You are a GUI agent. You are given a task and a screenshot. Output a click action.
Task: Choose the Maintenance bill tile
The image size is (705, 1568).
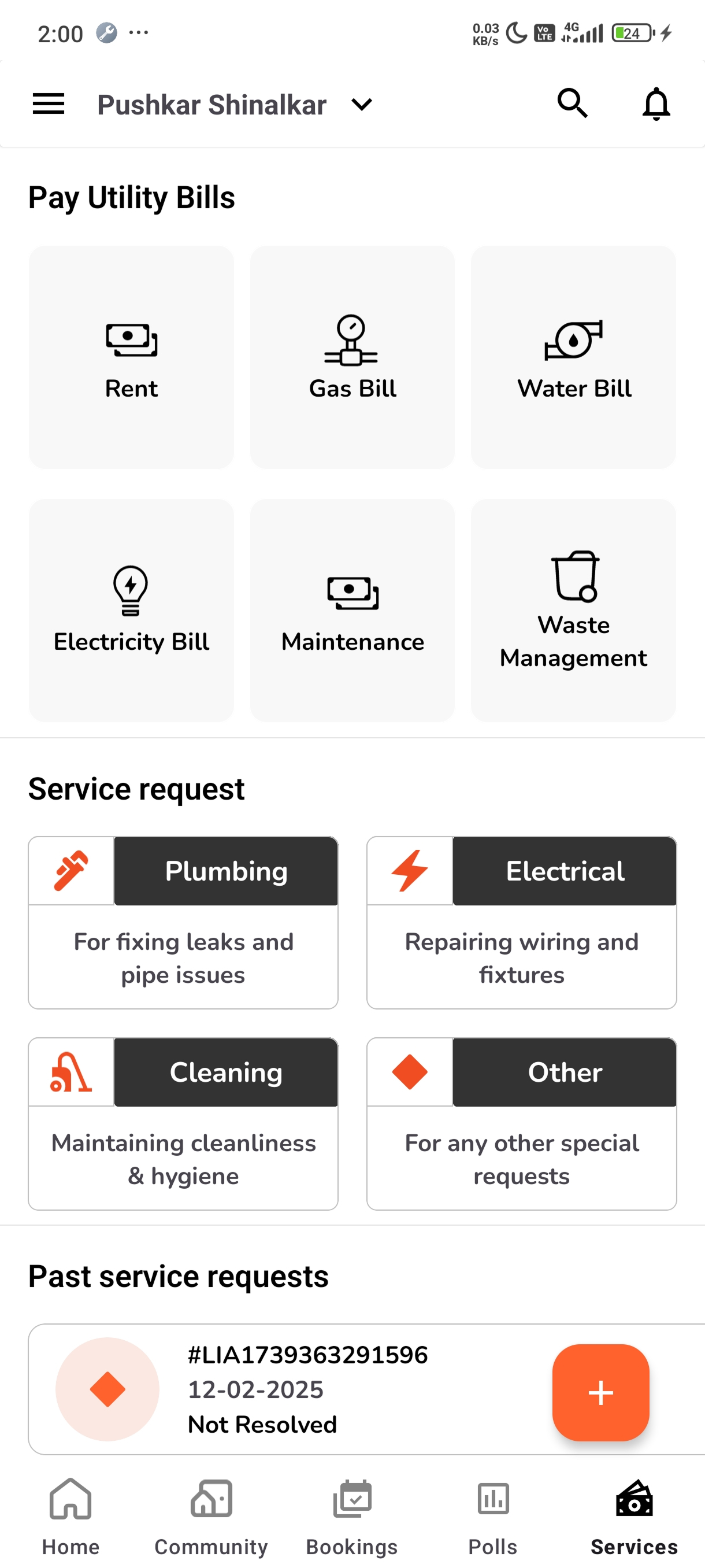coord(352,611)
